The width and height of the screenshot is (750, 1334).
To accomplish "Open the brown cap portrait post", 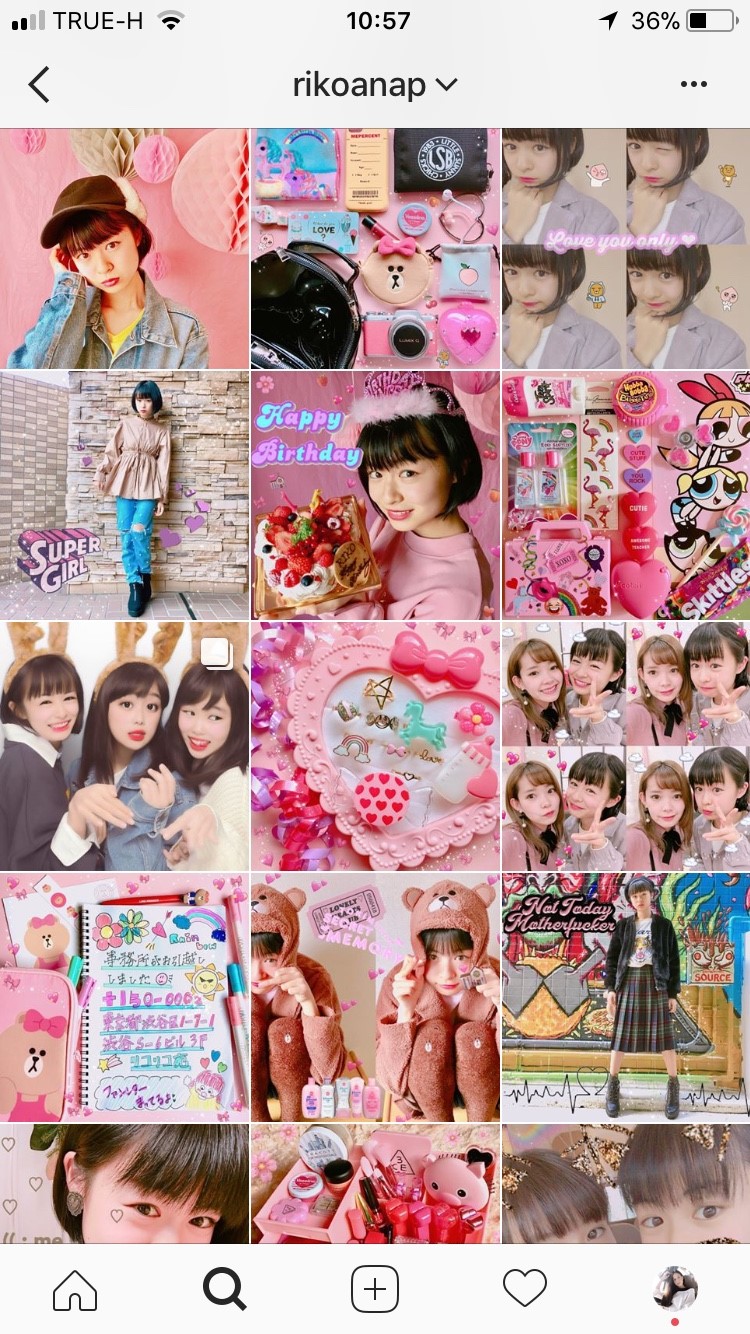I will tap(124, 248).
